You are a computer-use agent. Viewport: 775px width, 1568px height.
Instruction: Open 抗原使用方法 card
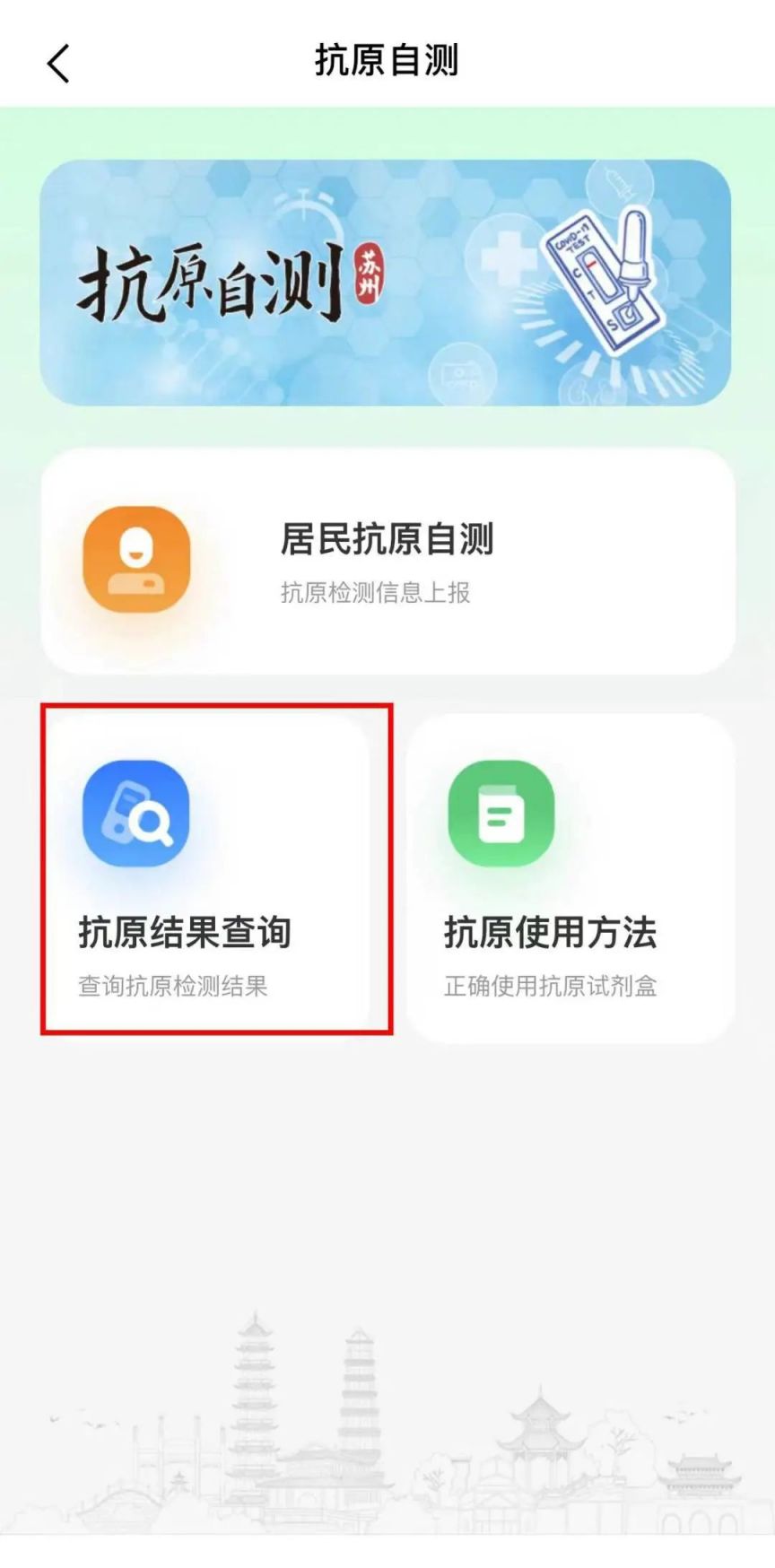(x=570, y=877)
